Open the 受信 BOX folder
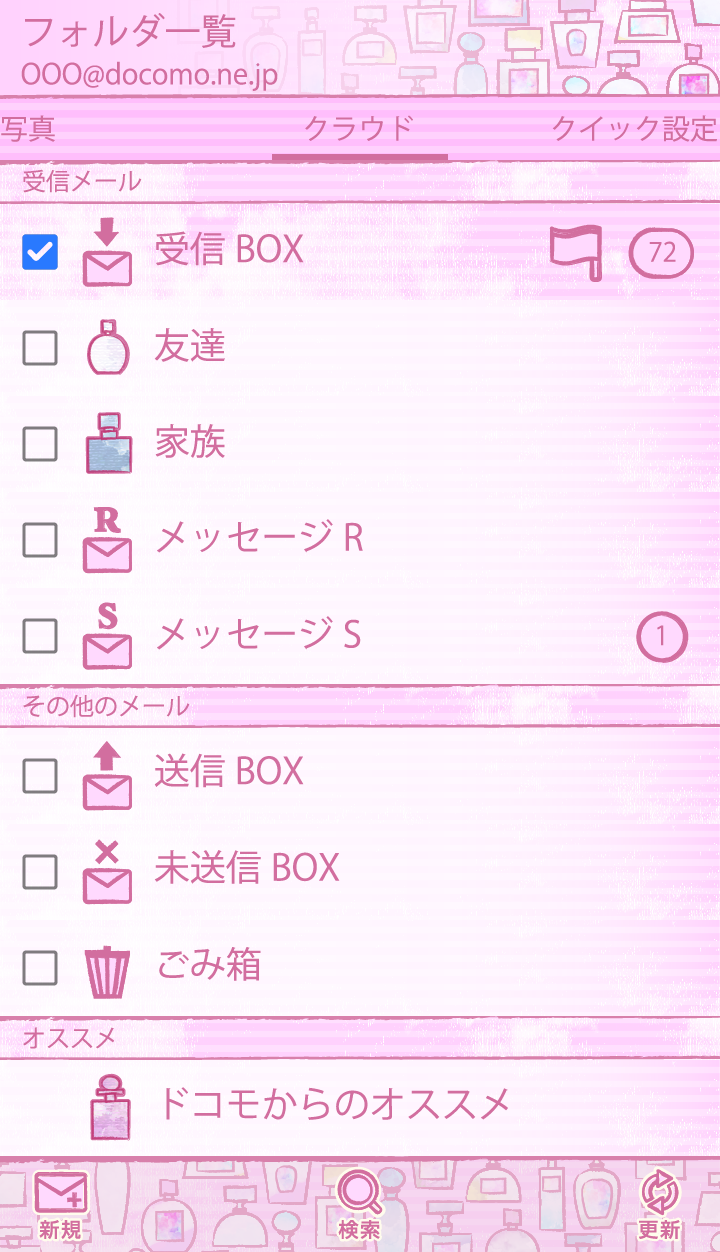The image size is (720, 1252). (229, 250)
